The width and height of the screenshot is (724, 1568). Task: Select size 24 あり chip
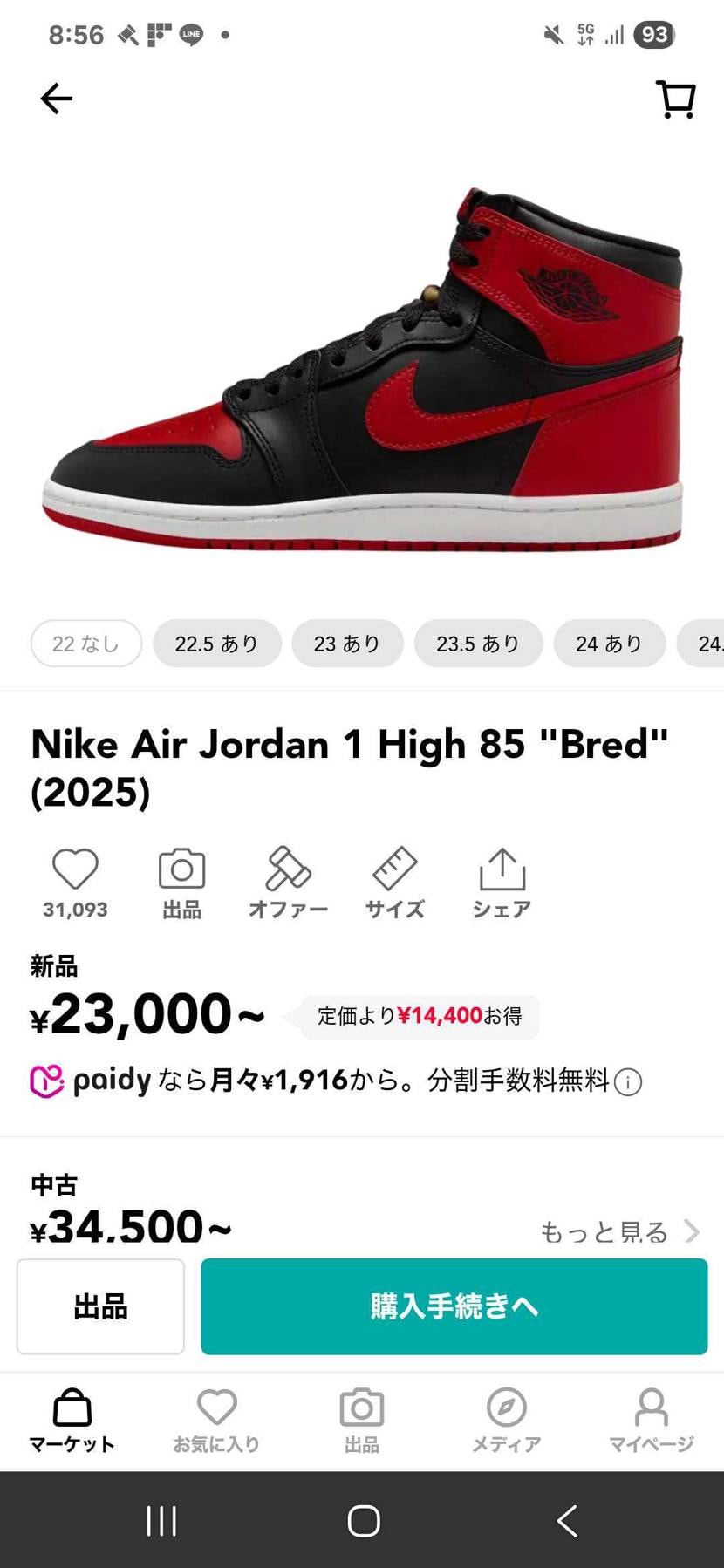[609, 643]
